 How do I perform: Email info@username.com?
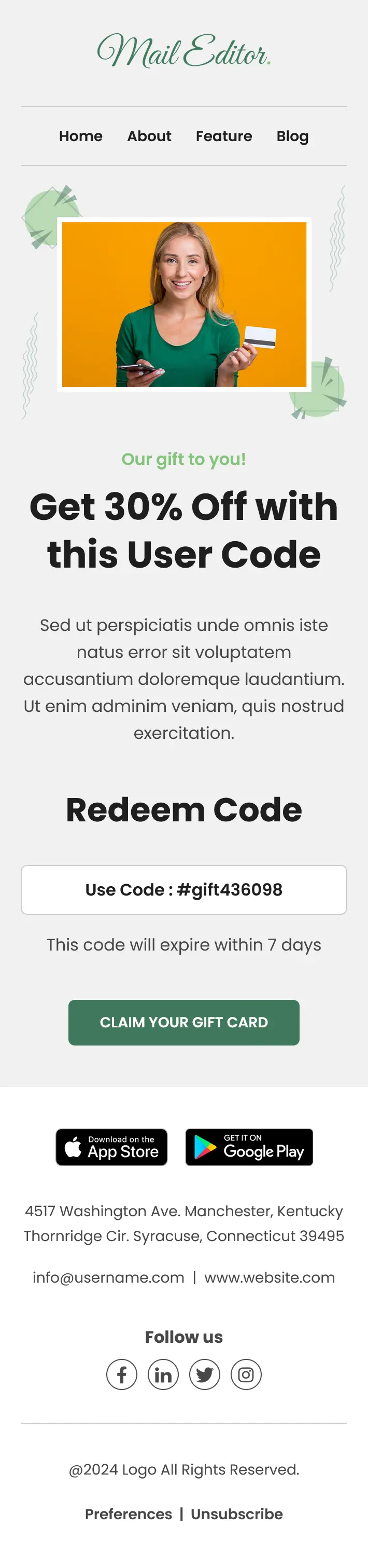[x=108, y=1277]
